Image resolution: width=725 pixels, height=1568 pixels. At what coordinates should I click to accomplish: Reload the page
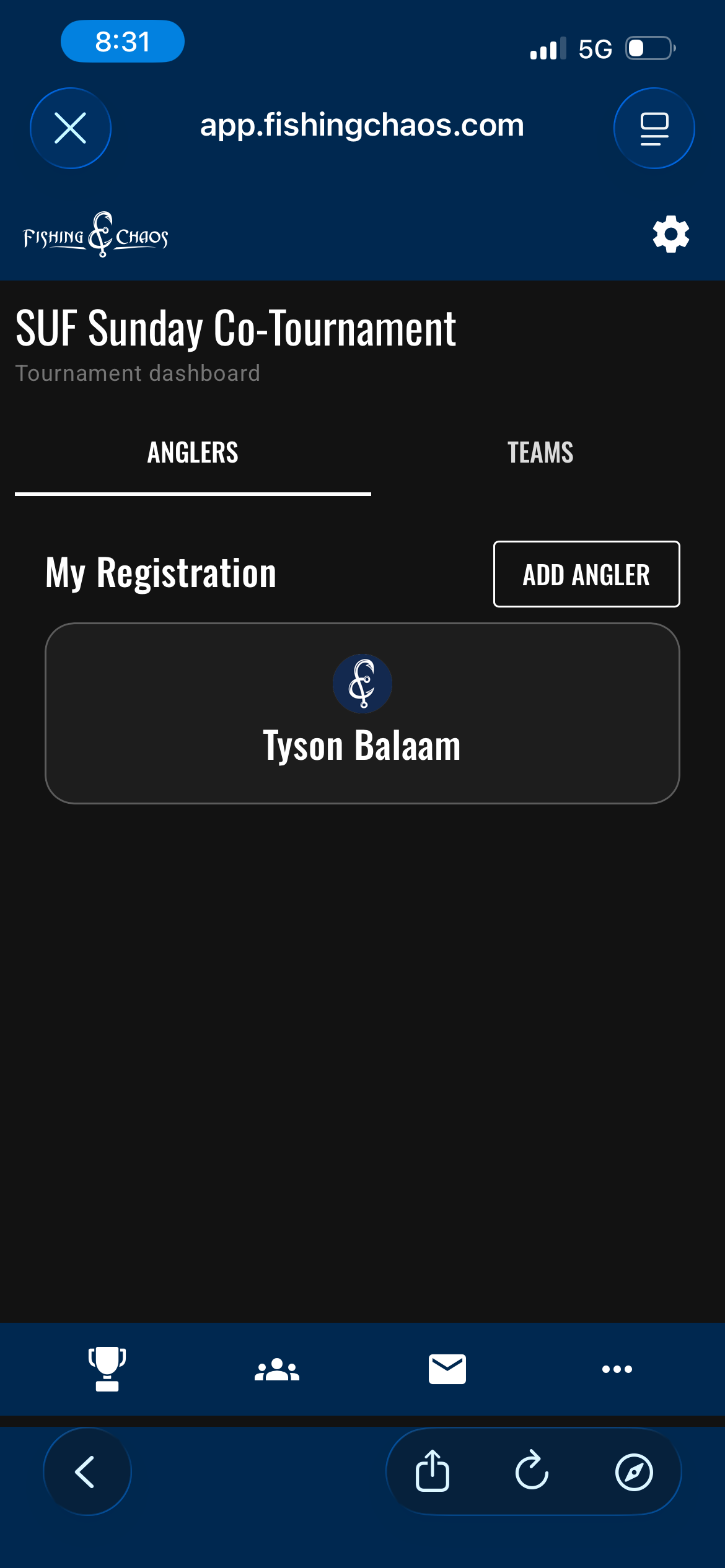click(x=532, y=1471)
